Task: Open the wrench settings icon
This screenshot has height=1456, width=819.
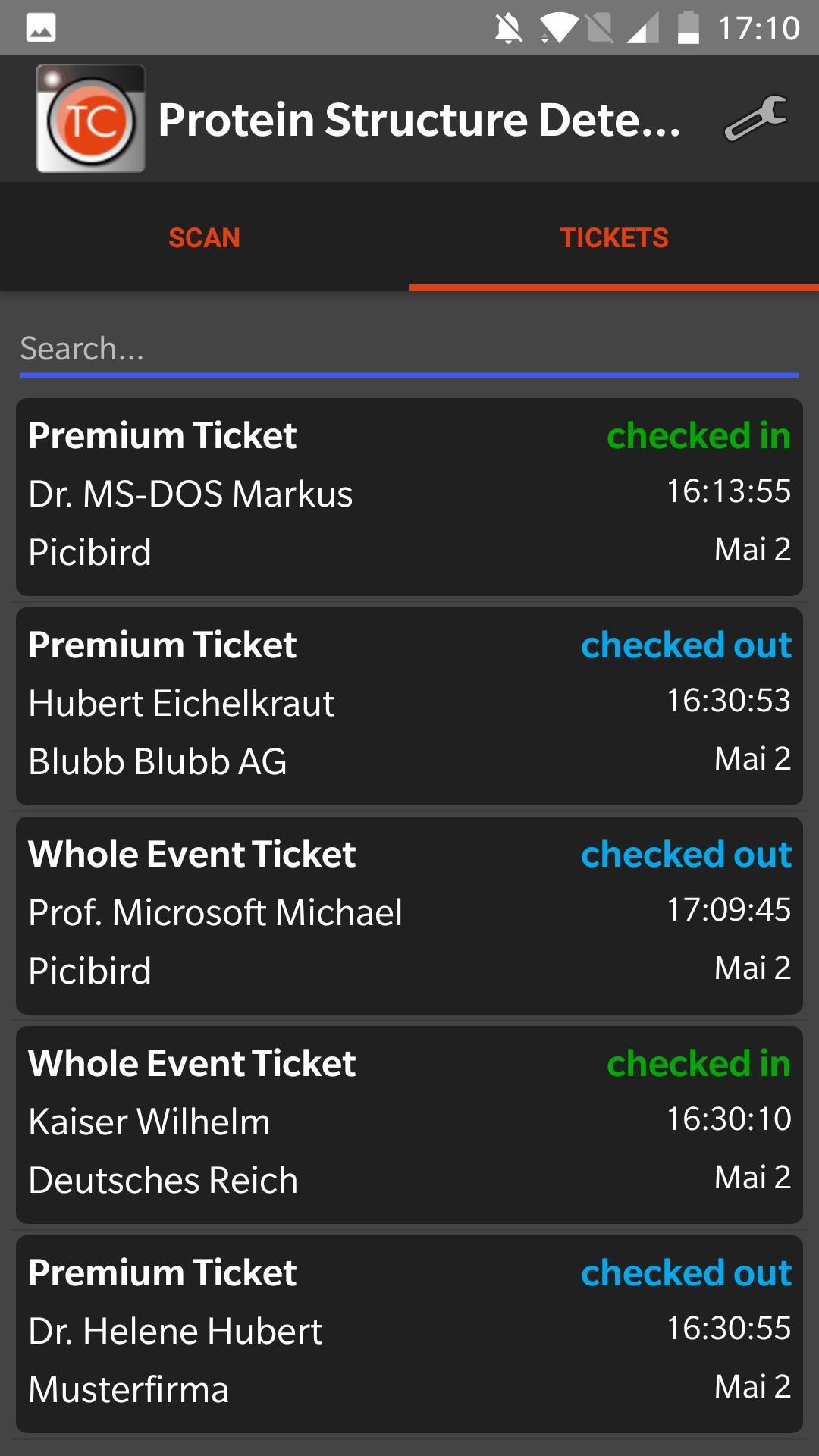Action: click(x=755, y=118)
